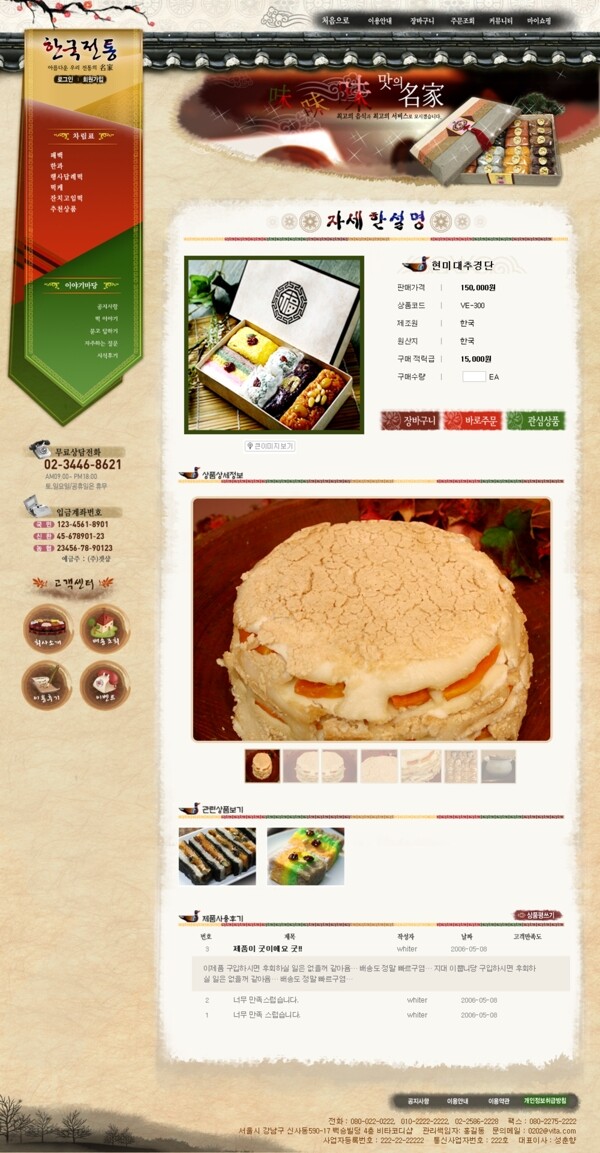
Task: Enter quantity in the 구매수량 field
Action: (x=474, y=376)
